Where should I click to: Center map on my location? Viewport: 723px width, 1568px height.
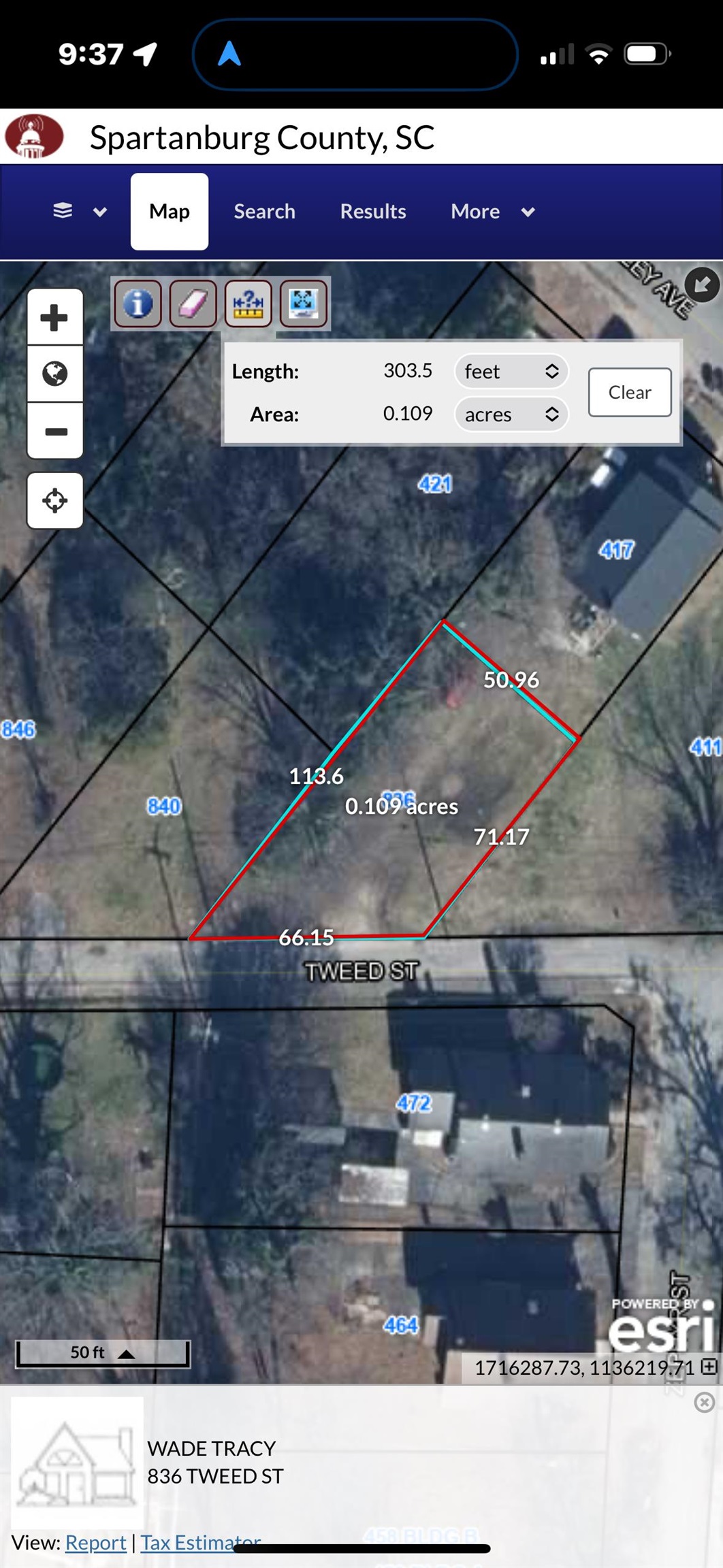[55, 501]
